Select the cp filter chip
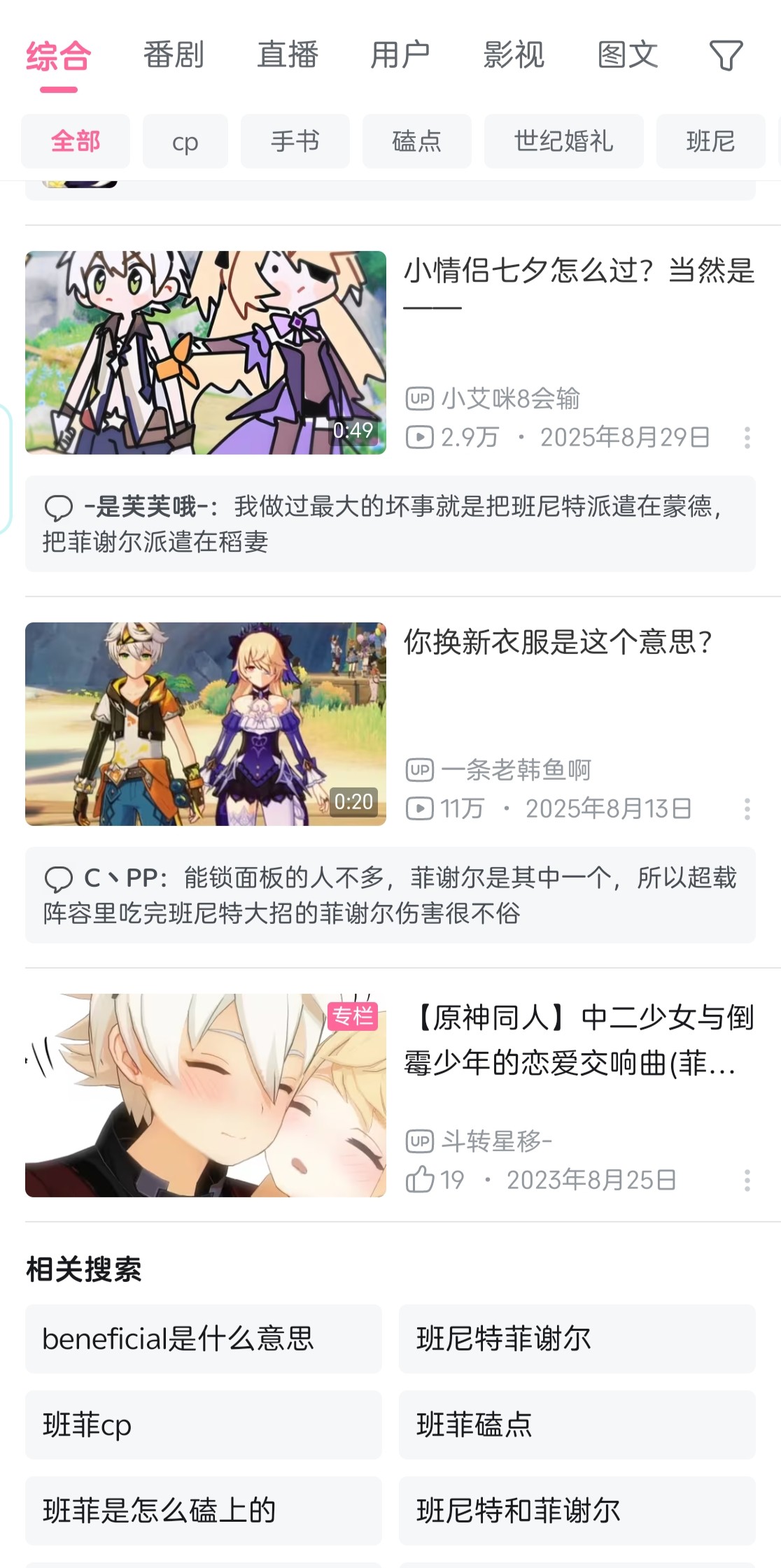 pyautogui.click(x=185, y=142)
